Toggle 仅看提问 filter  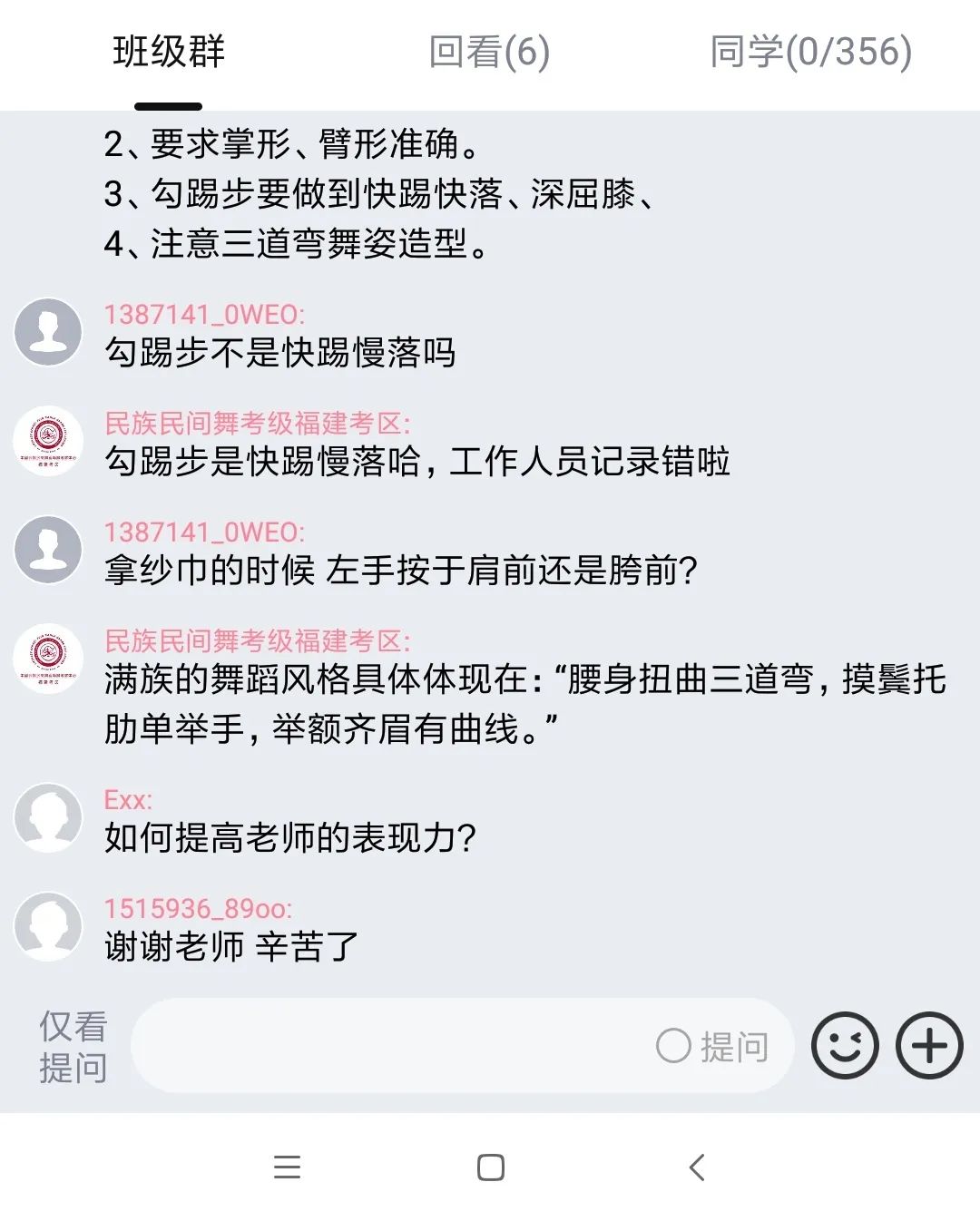[x=73, y=1046]
